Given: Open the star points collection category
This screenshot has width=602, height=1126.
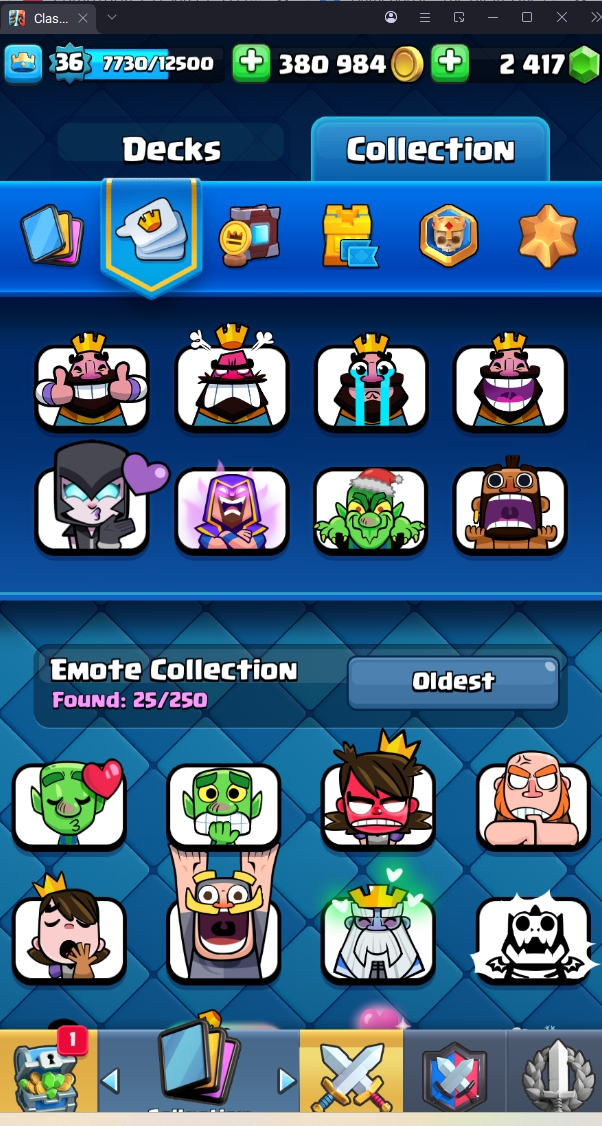Looking at the screenshot, I should point(548,237).
